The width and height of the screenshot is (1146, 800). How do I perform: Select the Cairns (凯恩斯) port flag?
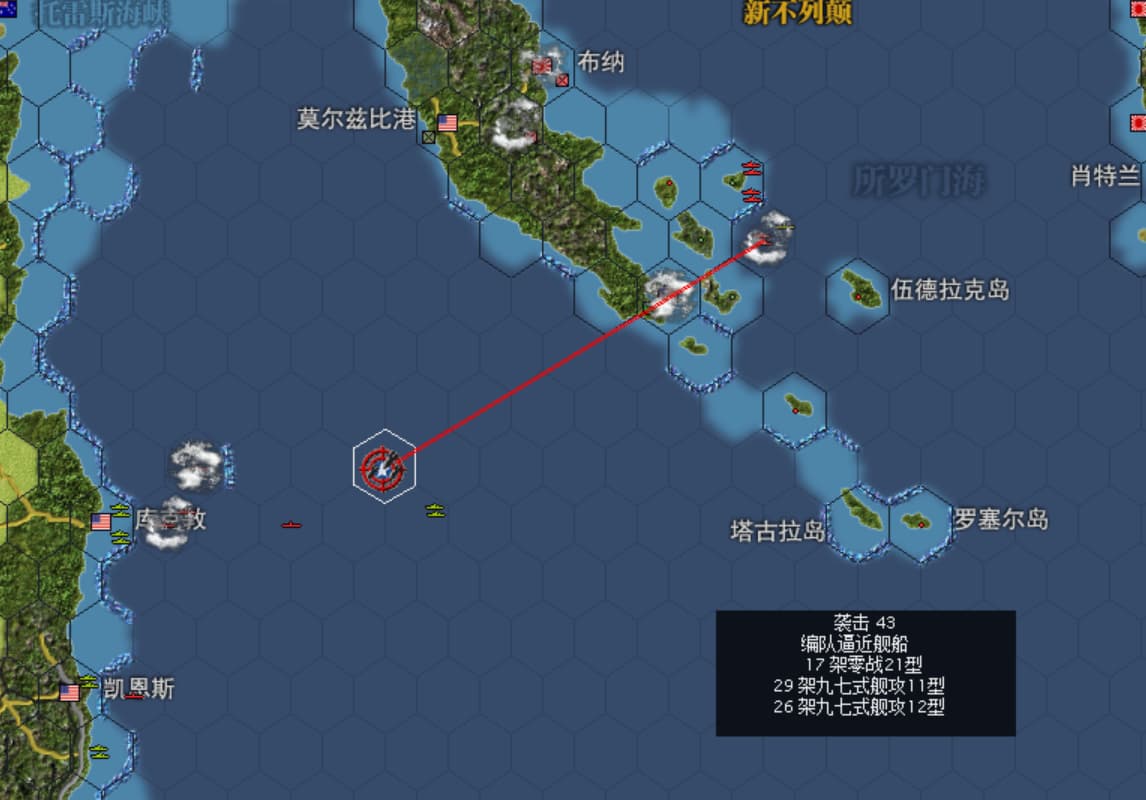click(x=69, y=692)
